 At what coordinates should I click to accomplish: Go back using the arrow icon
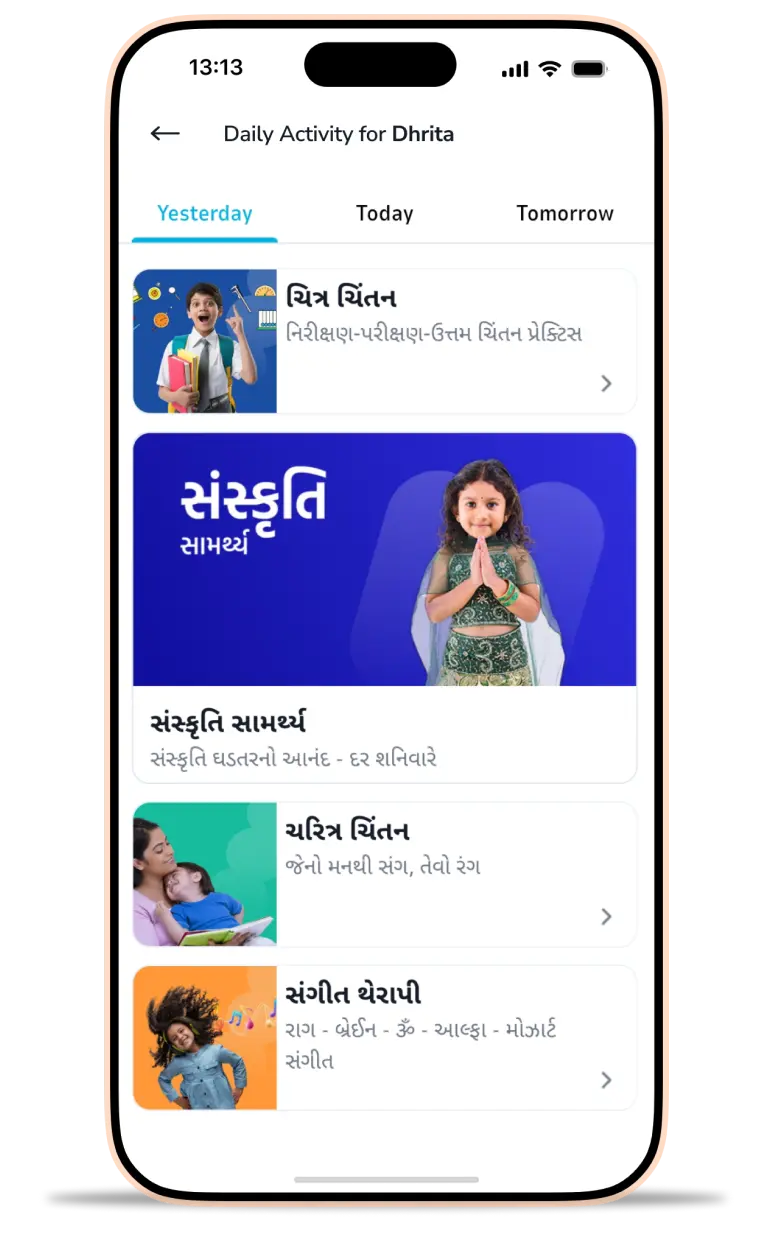[x=165, y=134]
